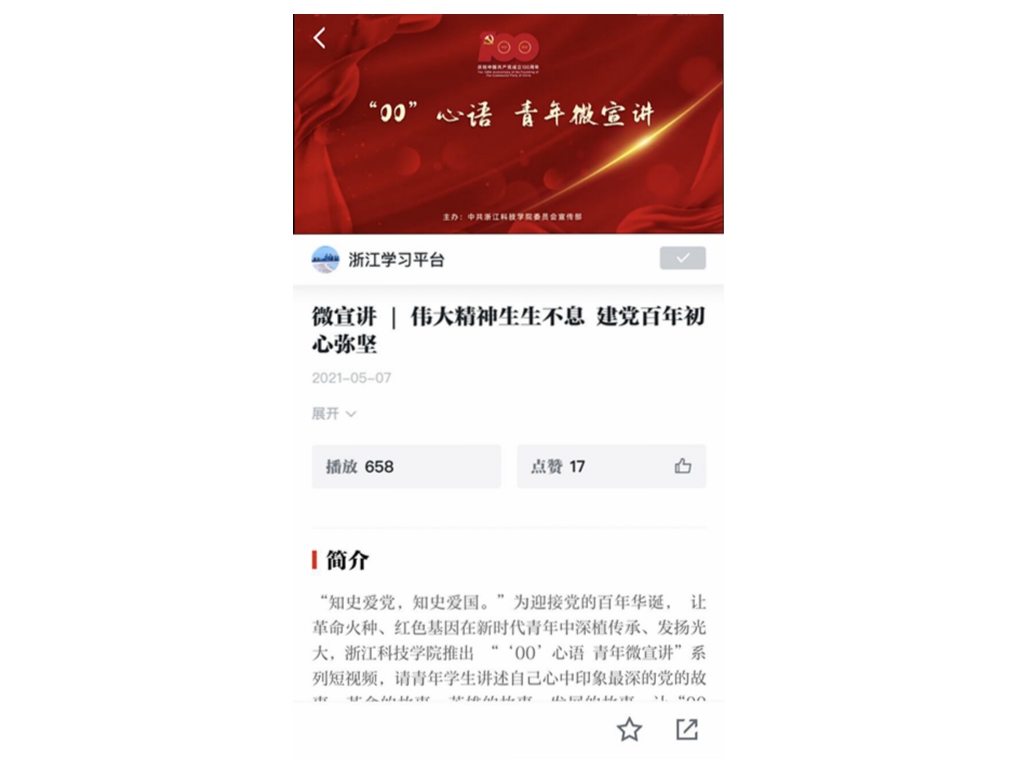Image resolution: width=1024 pixels, height=767 pixels.
Task: Favorite this video with the star
Action: [628, 729]
